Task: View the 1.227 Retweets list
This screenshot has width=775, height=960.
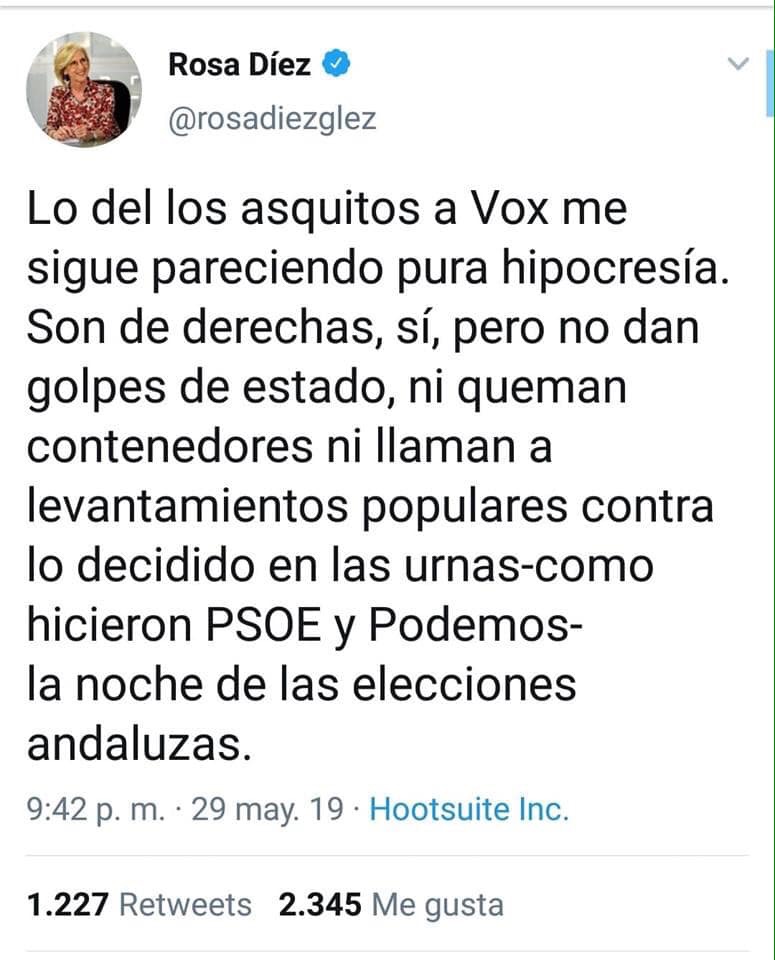Action: tap(140, 905)
